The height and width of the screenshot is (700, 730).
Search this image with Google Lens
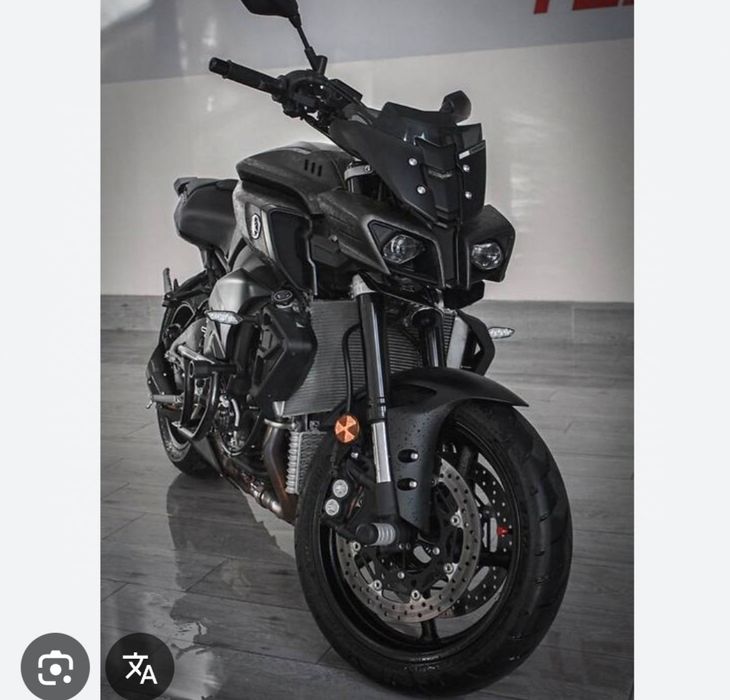point(55,667)
